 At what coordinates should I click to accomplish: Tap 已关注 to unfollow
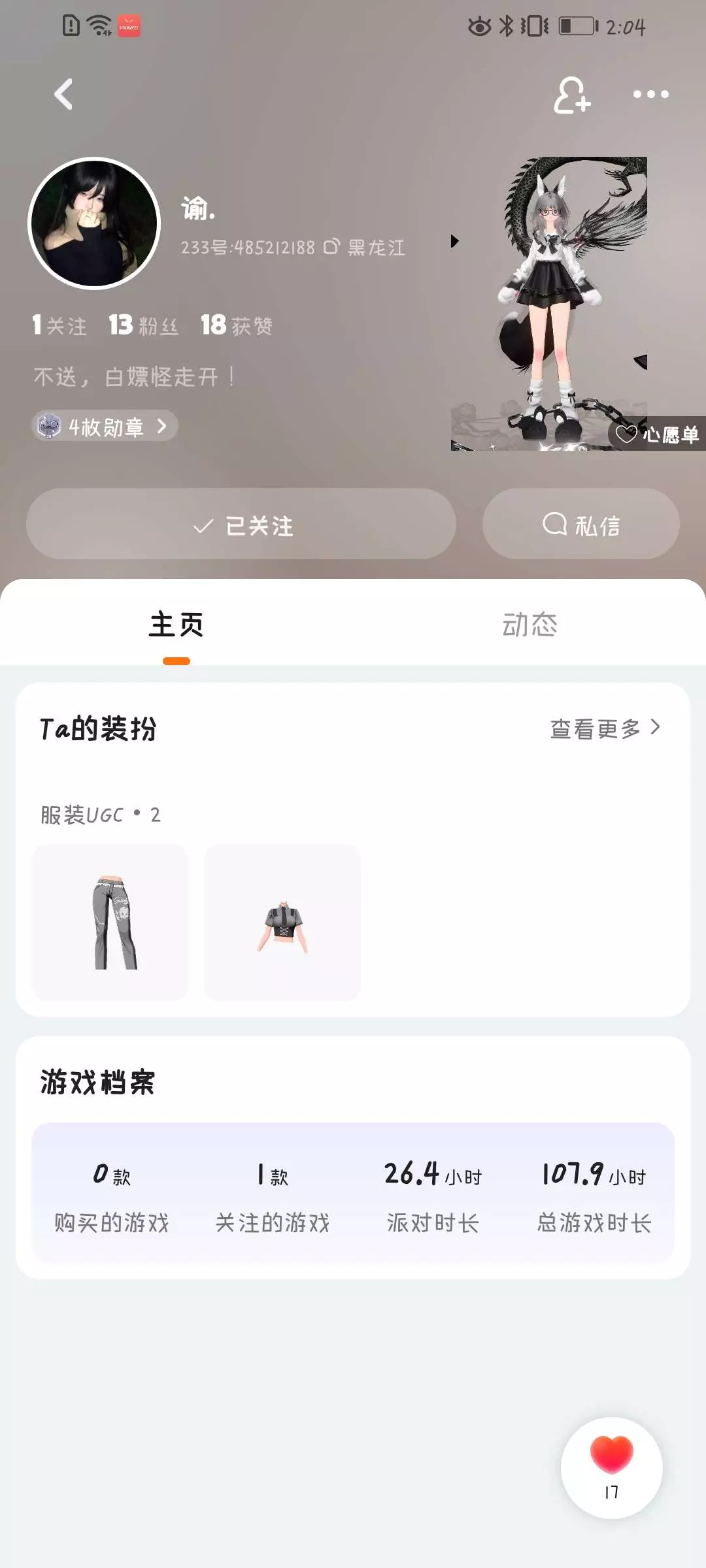[241, 524]
